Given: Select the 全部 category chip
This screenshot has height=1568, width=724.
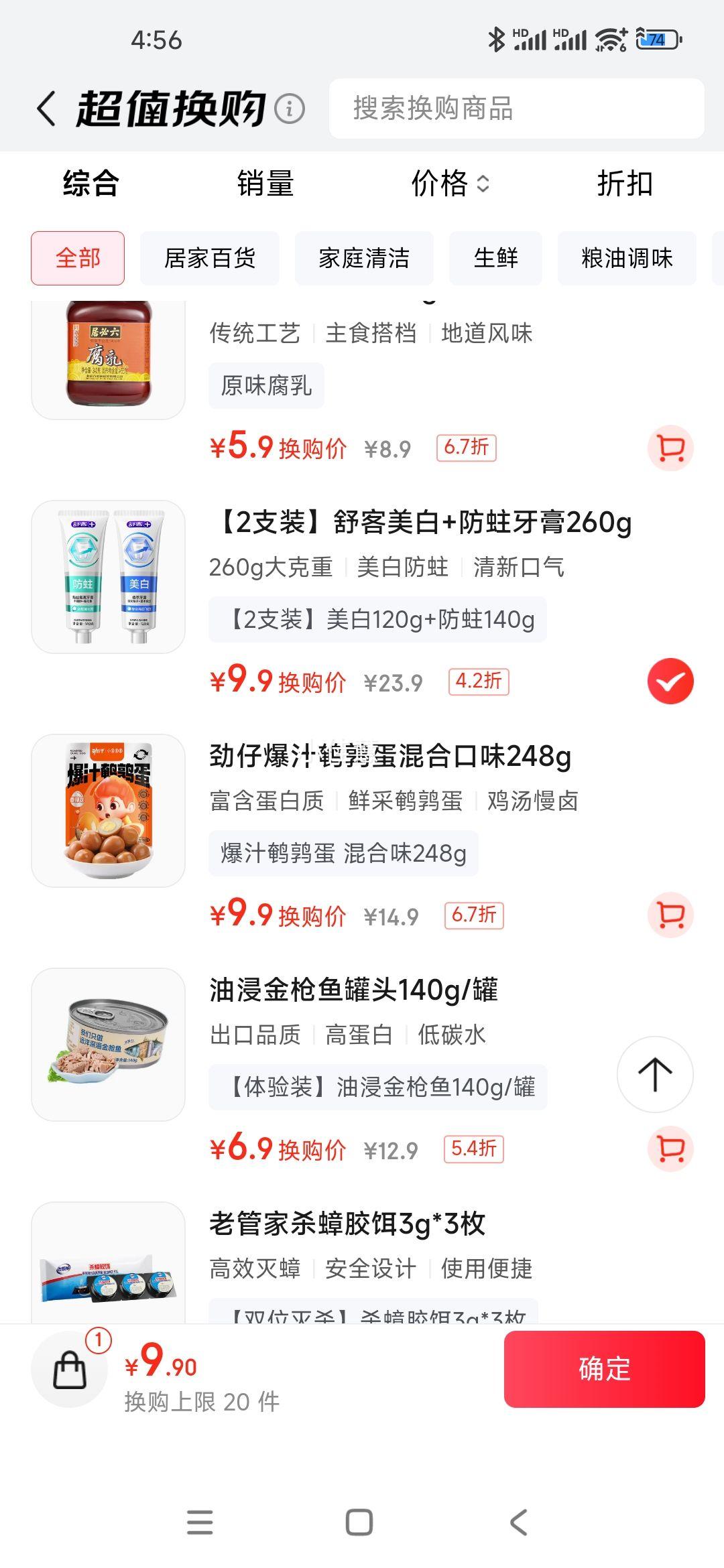Looking at the screenshot, I should pos(78,258).
